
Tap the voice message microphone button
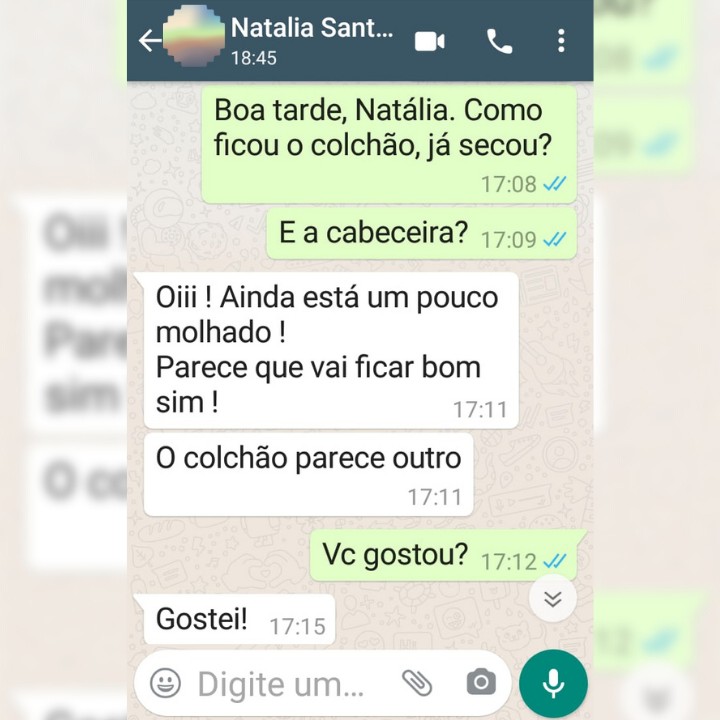tap(553, 683)
